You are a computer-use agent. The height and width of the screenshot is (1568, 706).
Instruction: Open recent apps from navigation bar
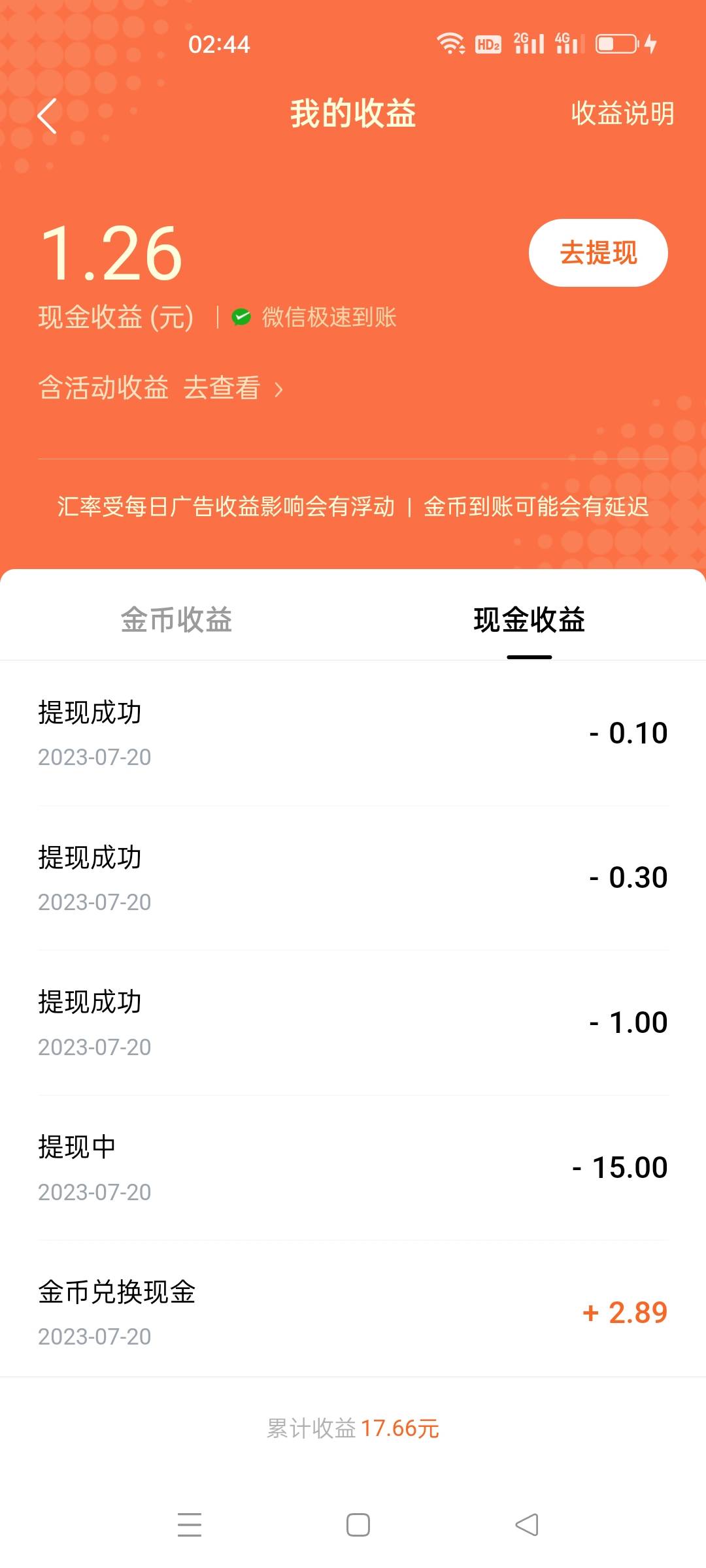[x=190, y=1525]
